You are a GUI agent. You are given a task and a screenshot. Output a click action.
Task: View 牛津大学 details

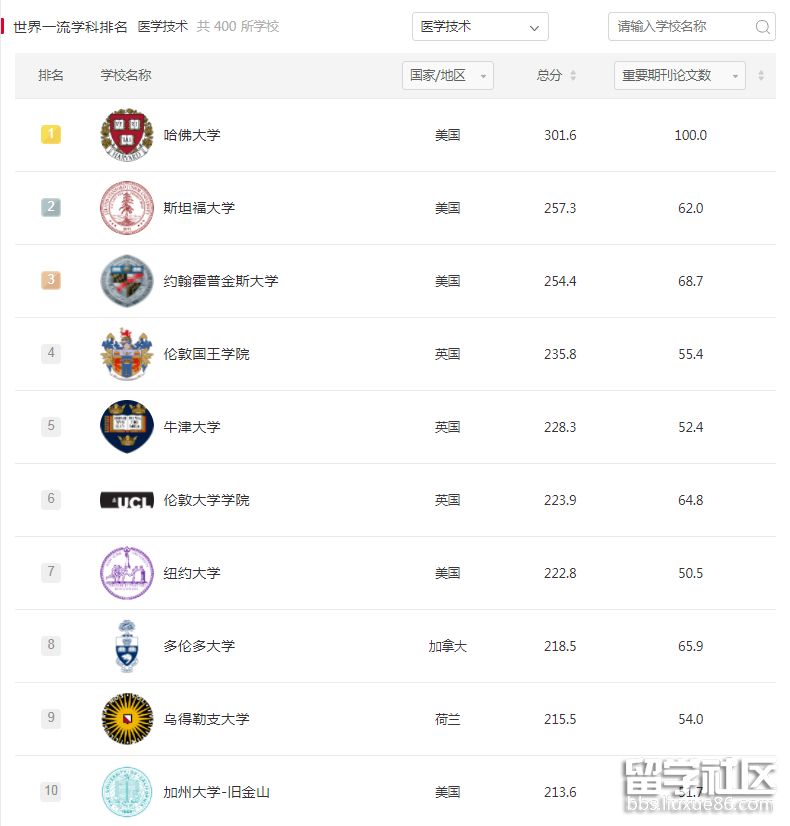click(192, 427)
